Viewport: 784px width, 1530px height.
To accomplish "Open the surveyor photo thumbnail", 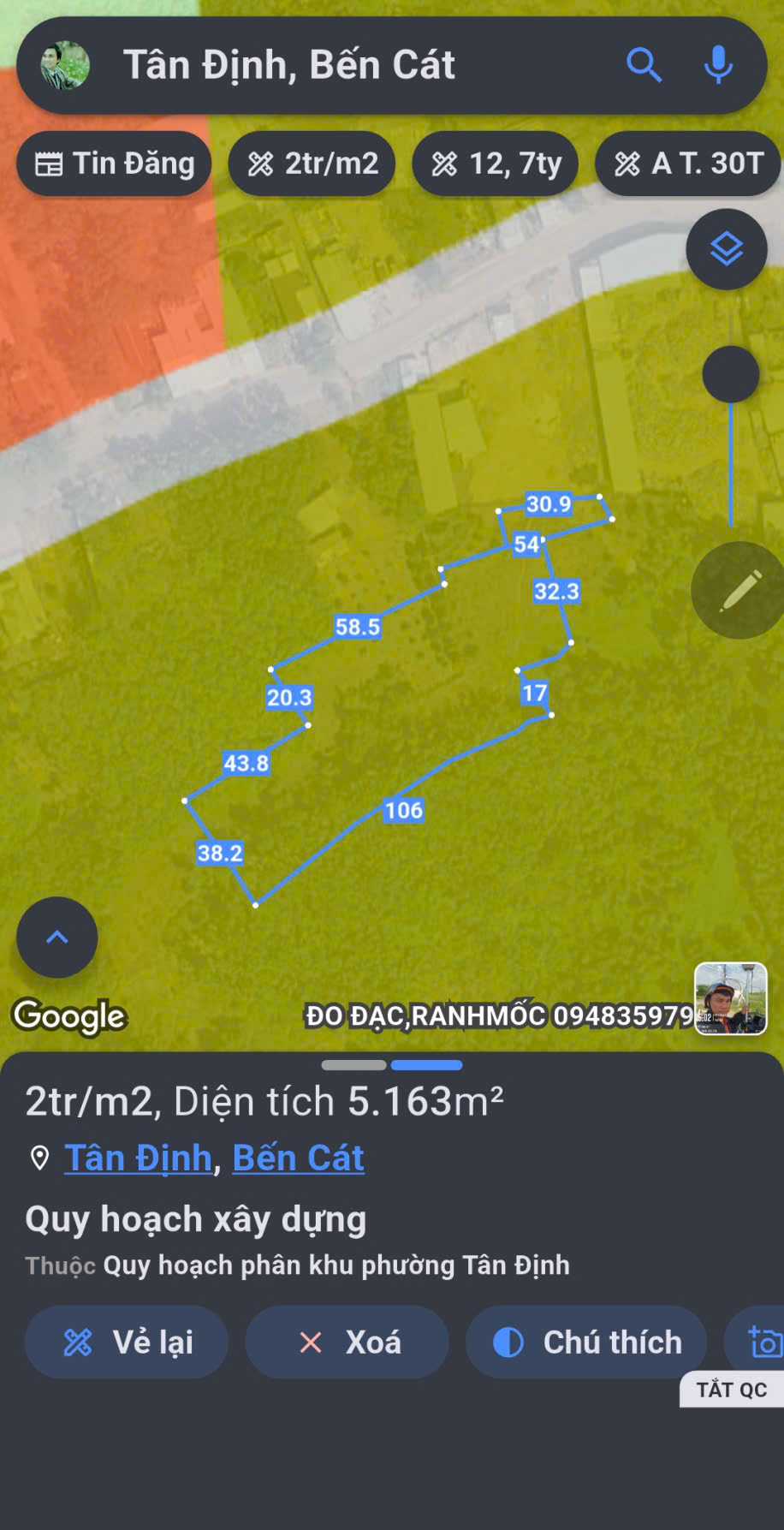I will 731,998.
